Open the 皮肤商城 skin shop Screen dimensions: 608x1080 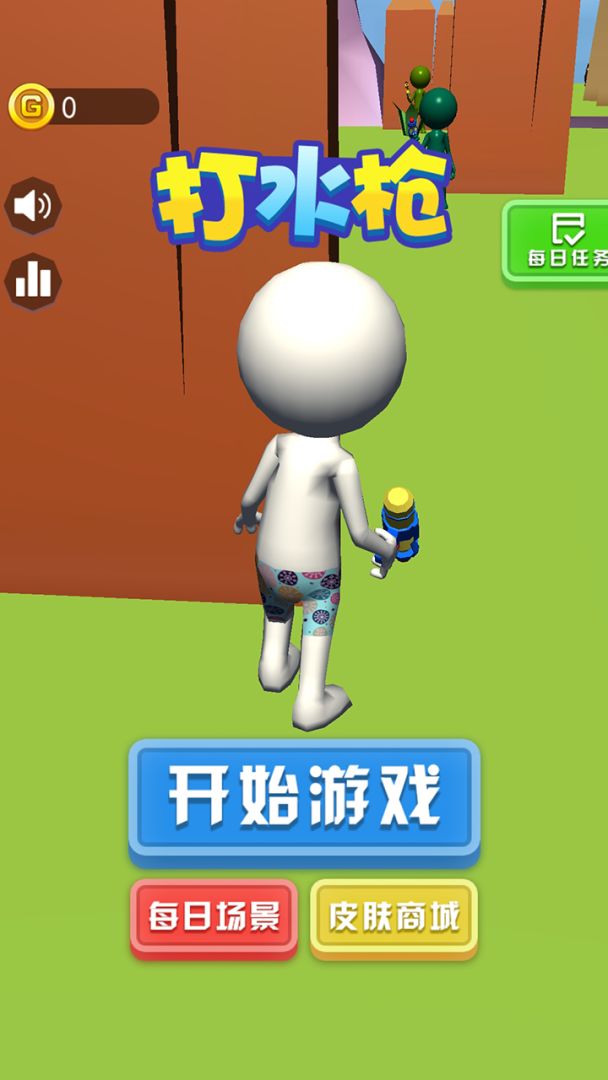point(394,916)
